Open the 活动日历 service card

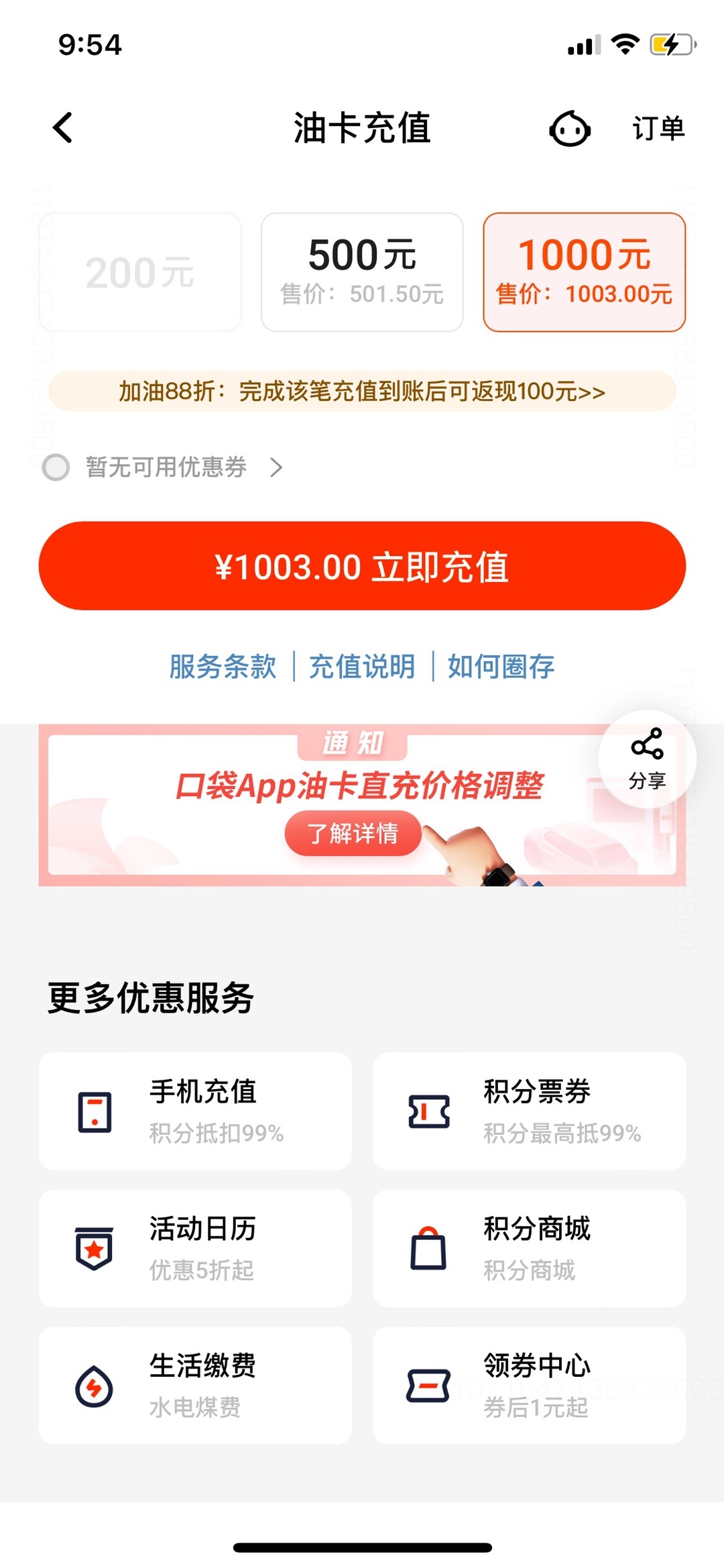pyautogui.click(x=195, y=1248)
